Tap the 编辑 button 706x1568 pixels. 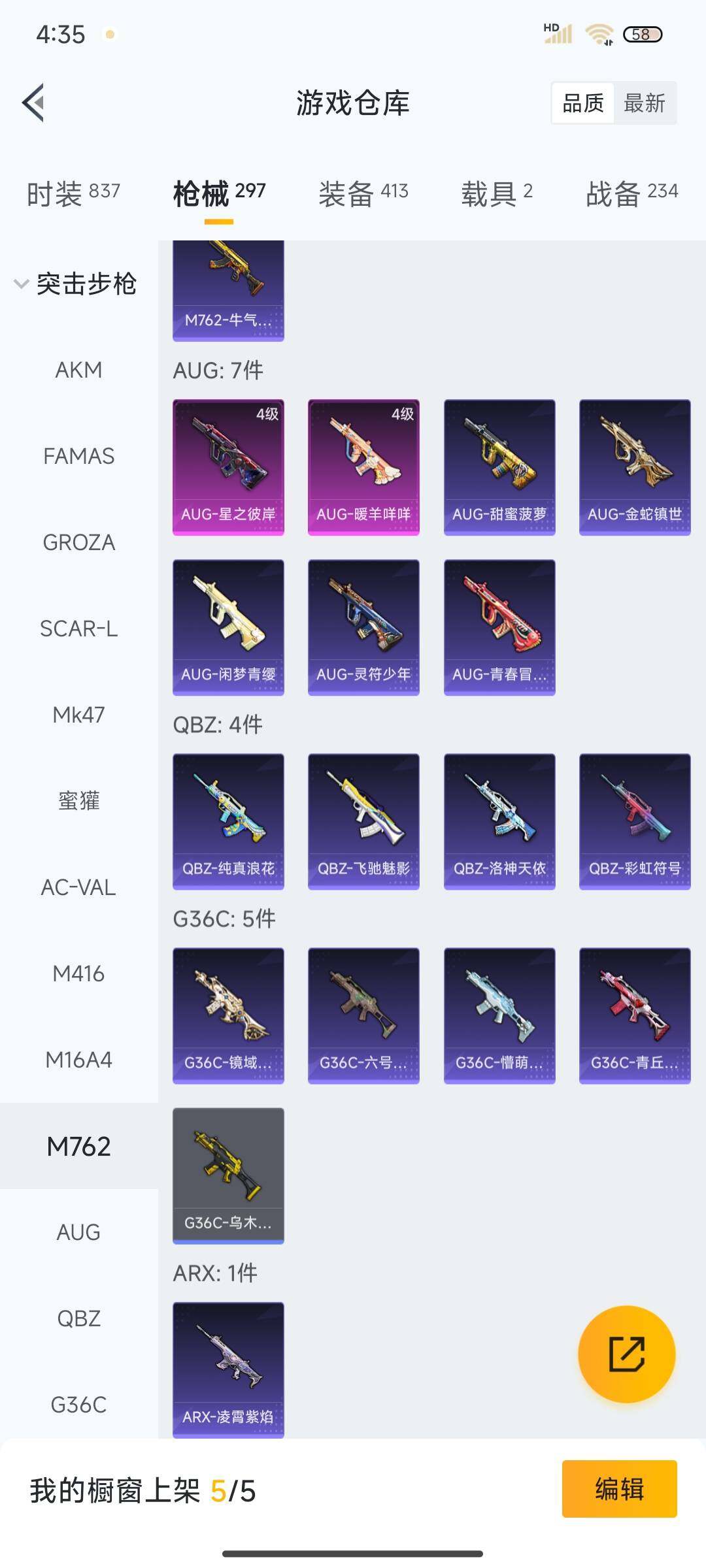pos(619,1489)
